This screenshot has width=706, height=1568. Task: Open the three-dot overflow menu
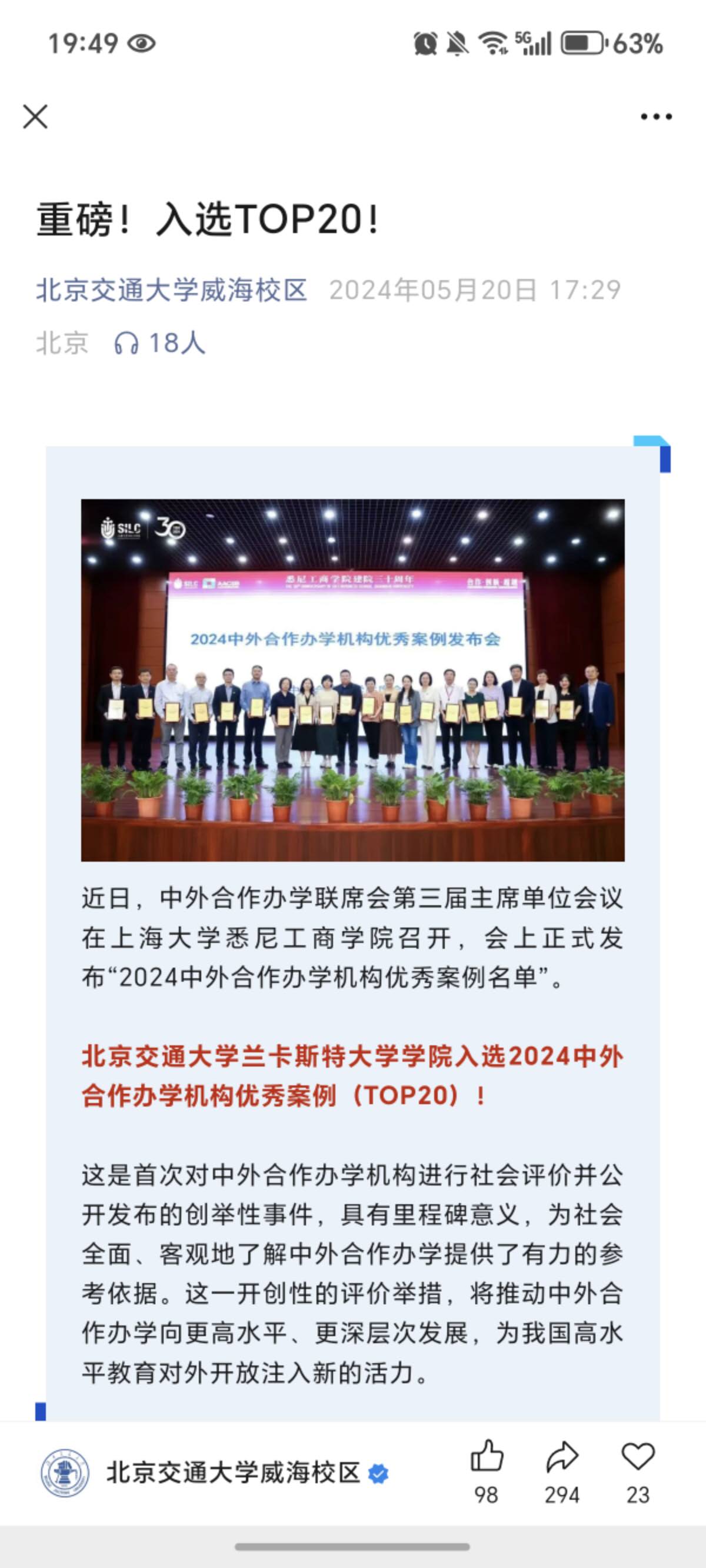coord(656,117)
